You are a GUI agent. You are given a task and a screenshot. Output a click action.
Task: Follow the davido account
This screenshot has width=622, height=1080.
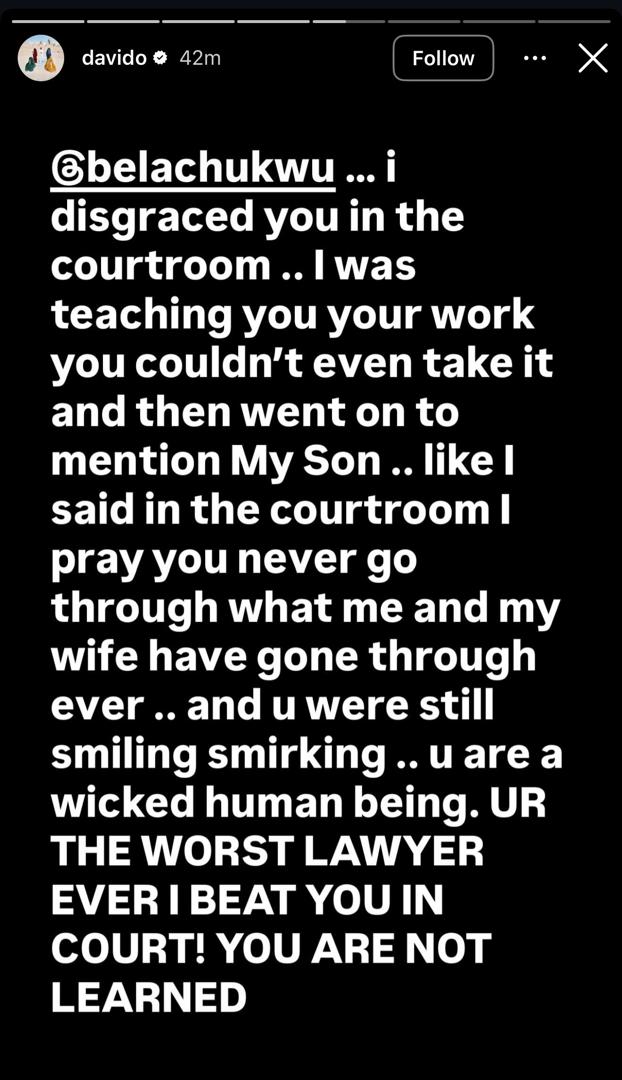443,58
